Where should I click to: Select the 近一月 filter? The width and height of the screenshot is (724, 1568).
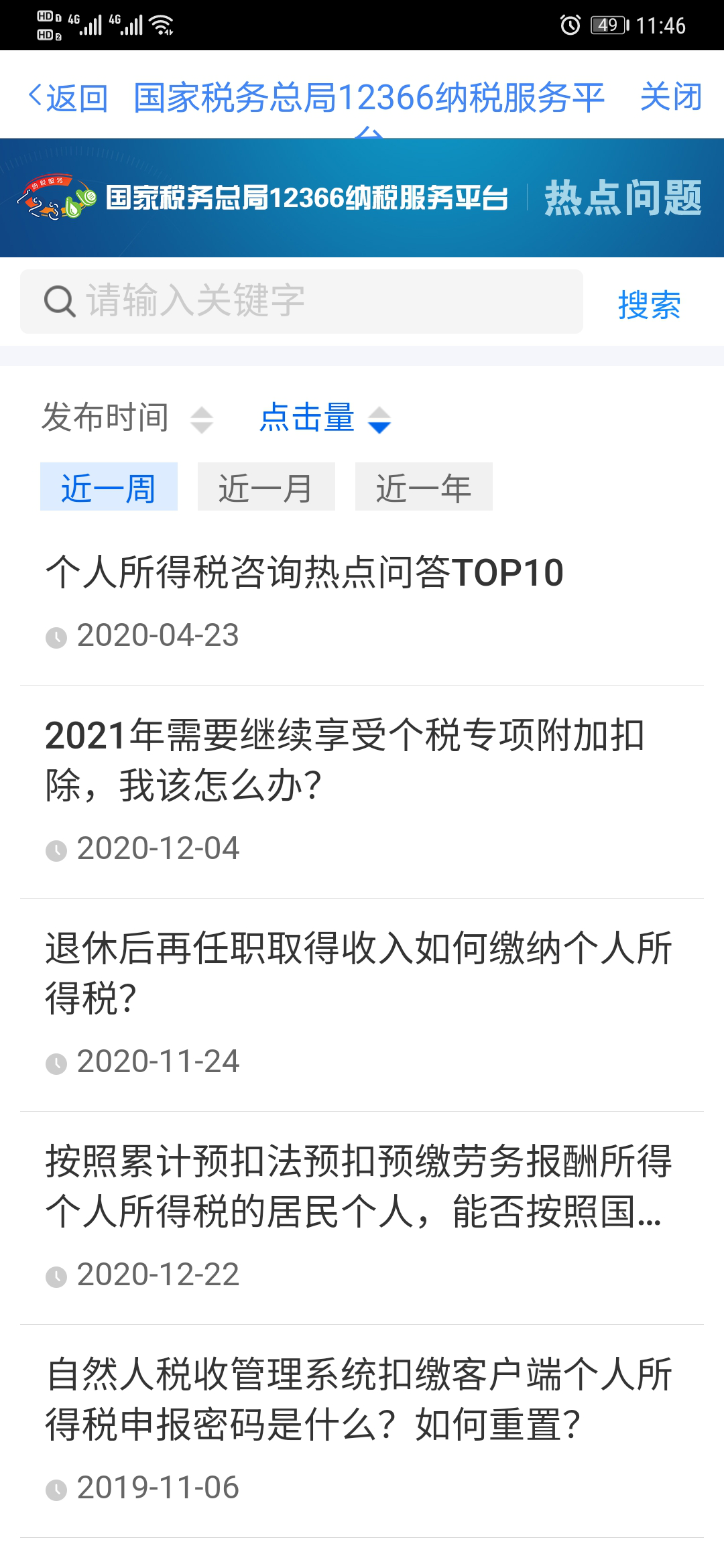266,486
